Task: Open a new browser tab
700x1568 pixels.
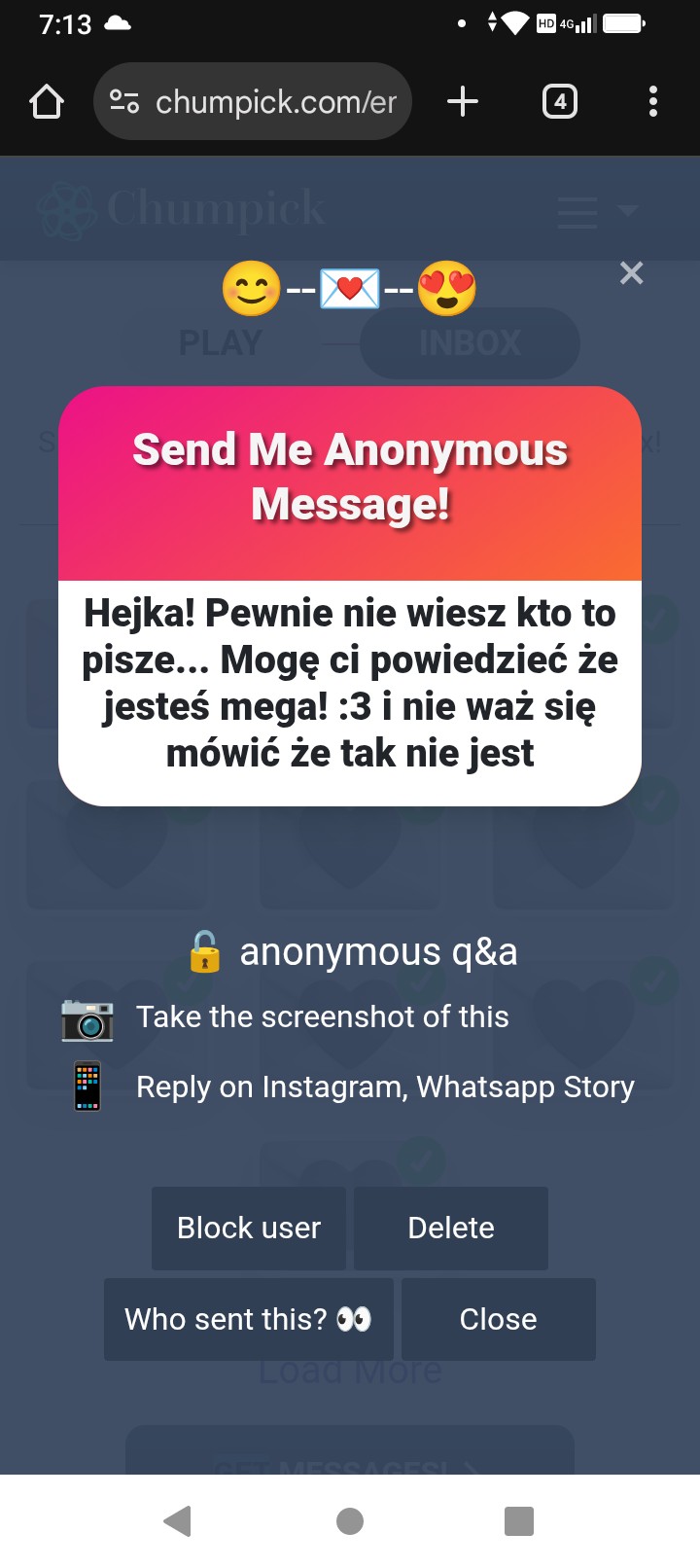Action: [x=463, y=101]
